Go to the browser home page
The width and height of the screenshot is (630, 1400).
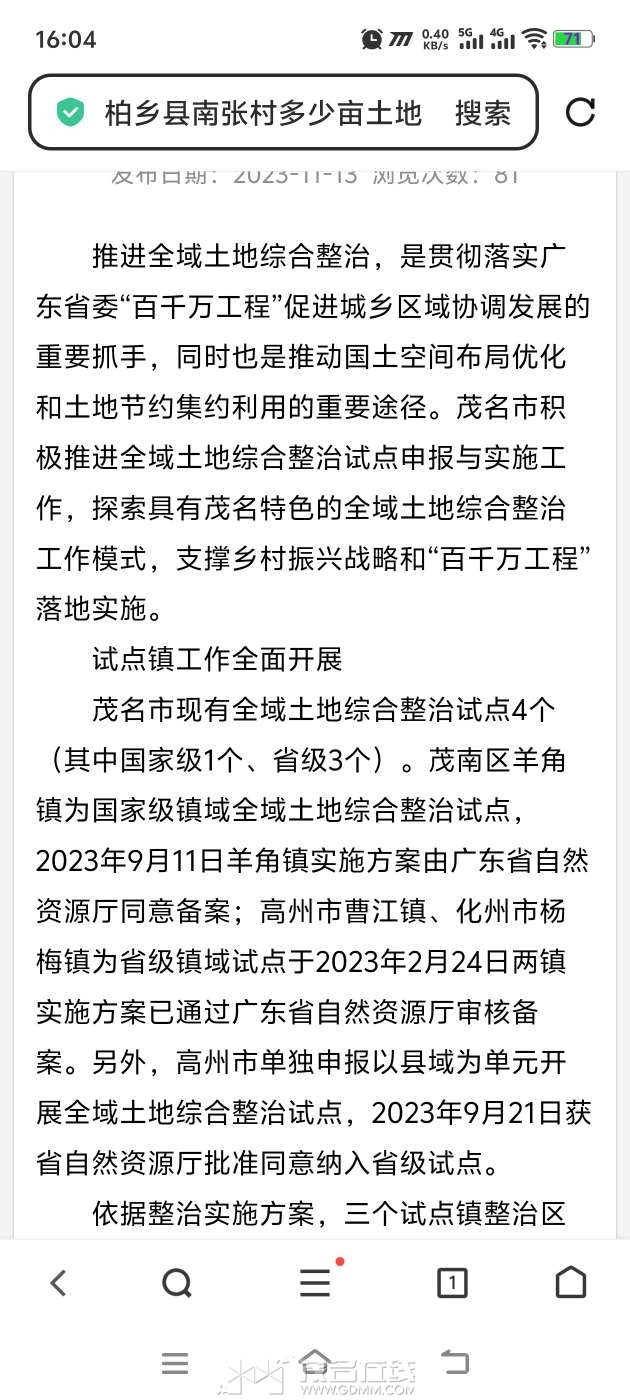(x=570, y=1283)
